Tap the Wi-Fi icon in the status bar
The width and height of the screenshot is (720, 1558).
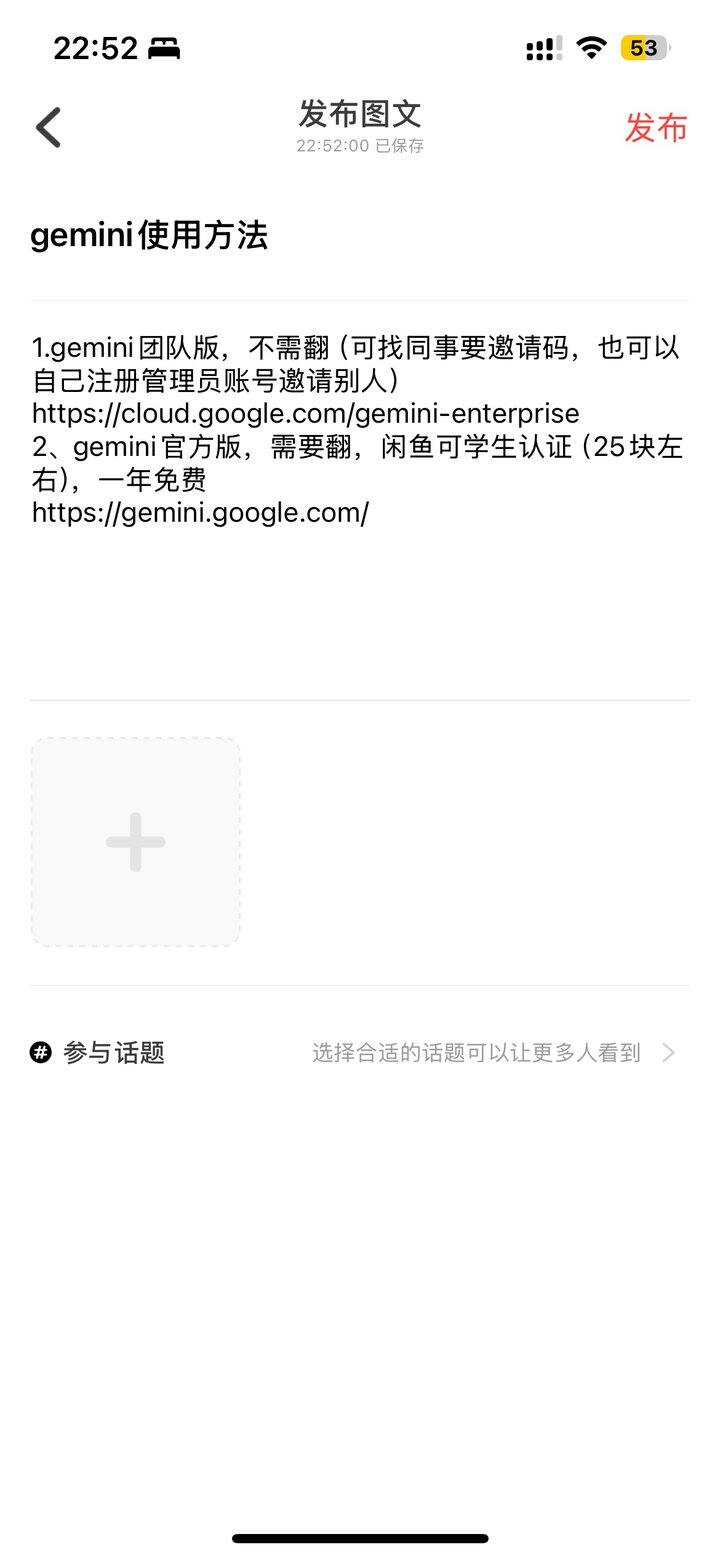click(589, 47)
